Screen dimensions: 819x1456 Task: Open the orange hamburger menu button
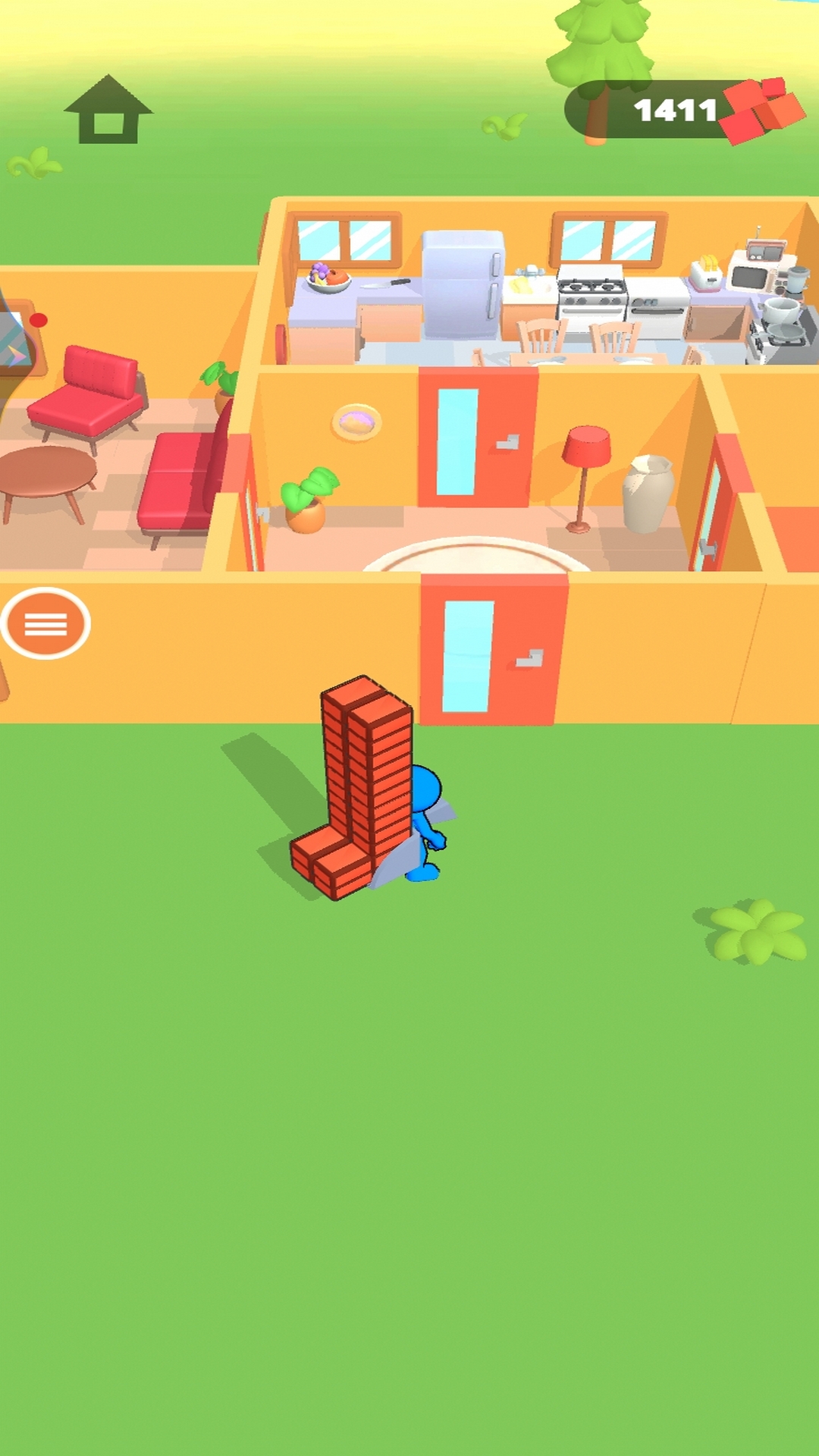tap(45, 623)
